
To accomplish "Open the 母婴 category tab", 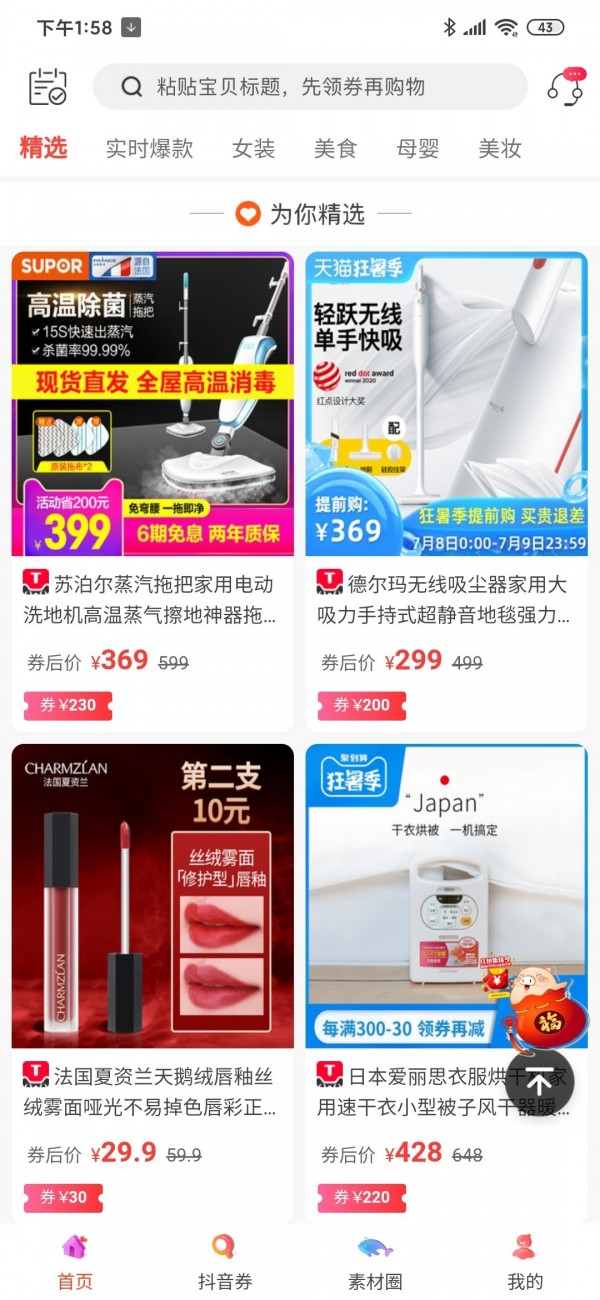I will [x=417, y=149].
